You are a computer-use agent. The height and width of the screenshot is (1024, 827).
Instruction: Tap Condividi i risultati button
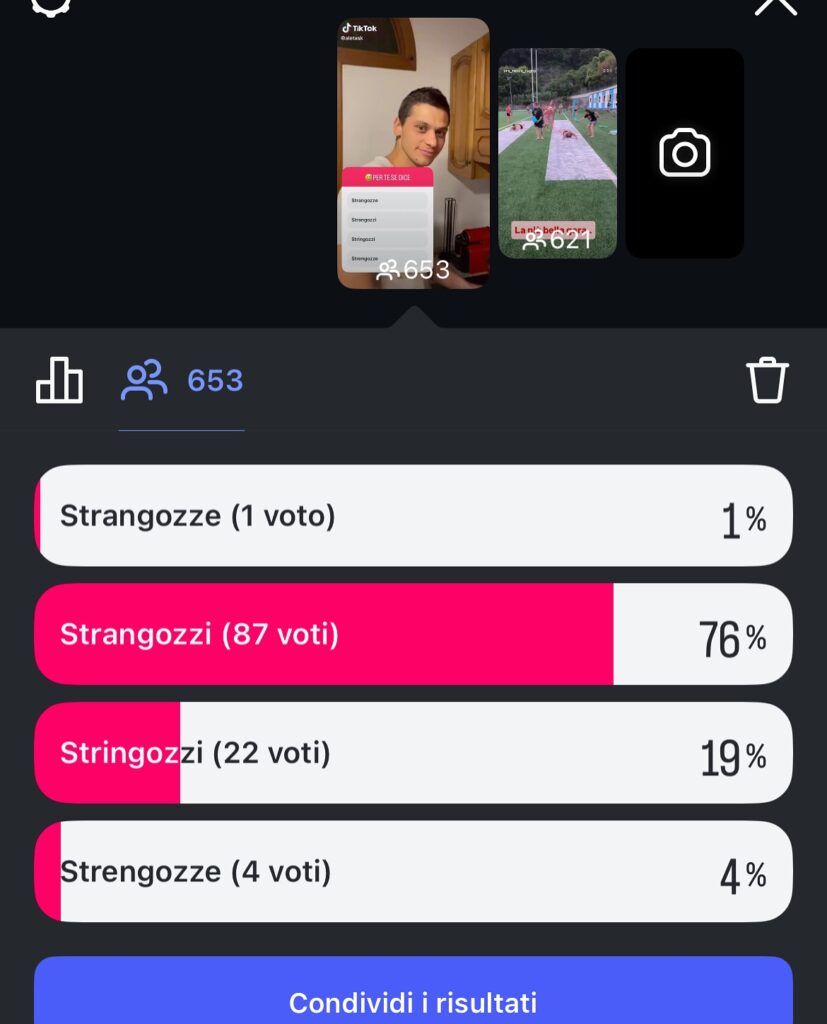tap(413, 1000)
